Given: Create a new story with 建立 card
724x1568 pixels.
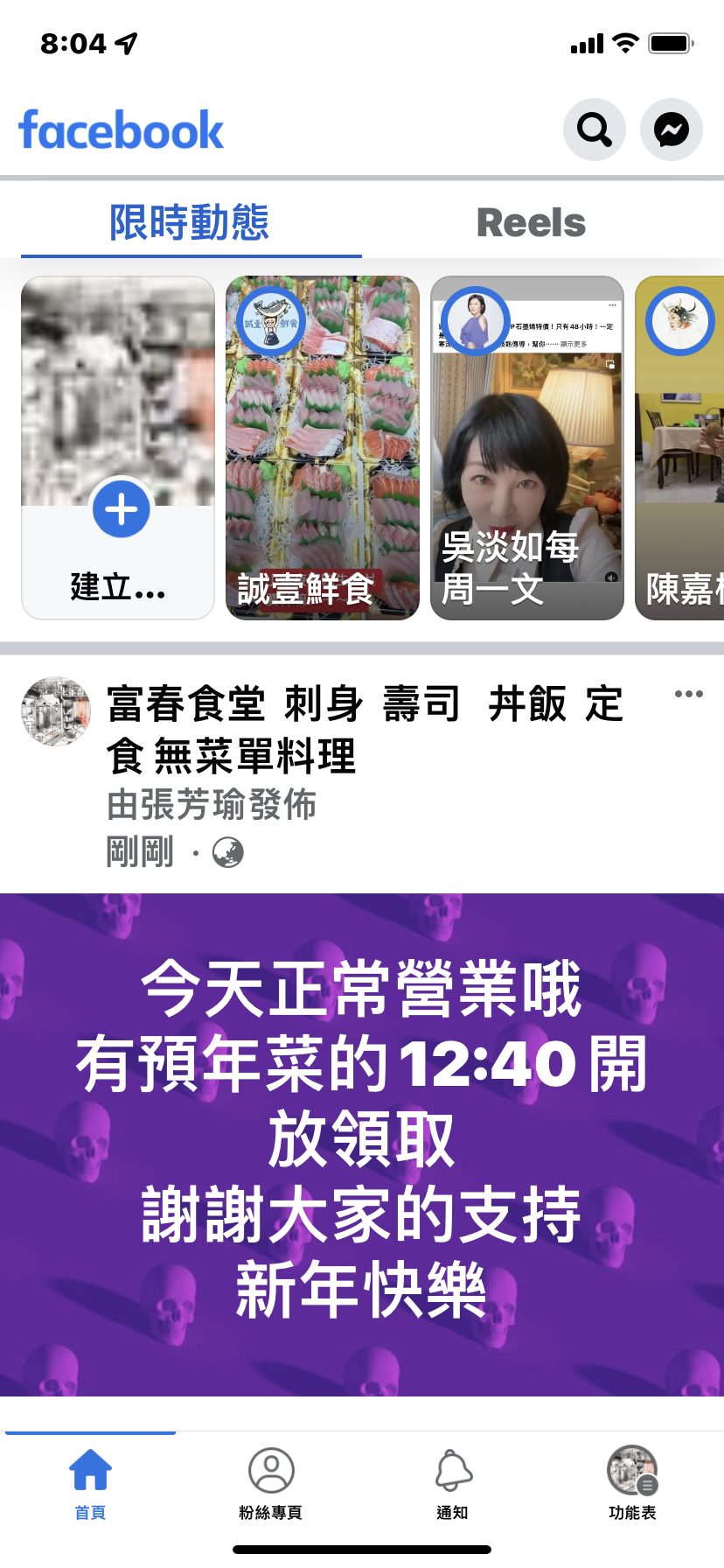Looking at the screenshot, I should tap(119, 449).
